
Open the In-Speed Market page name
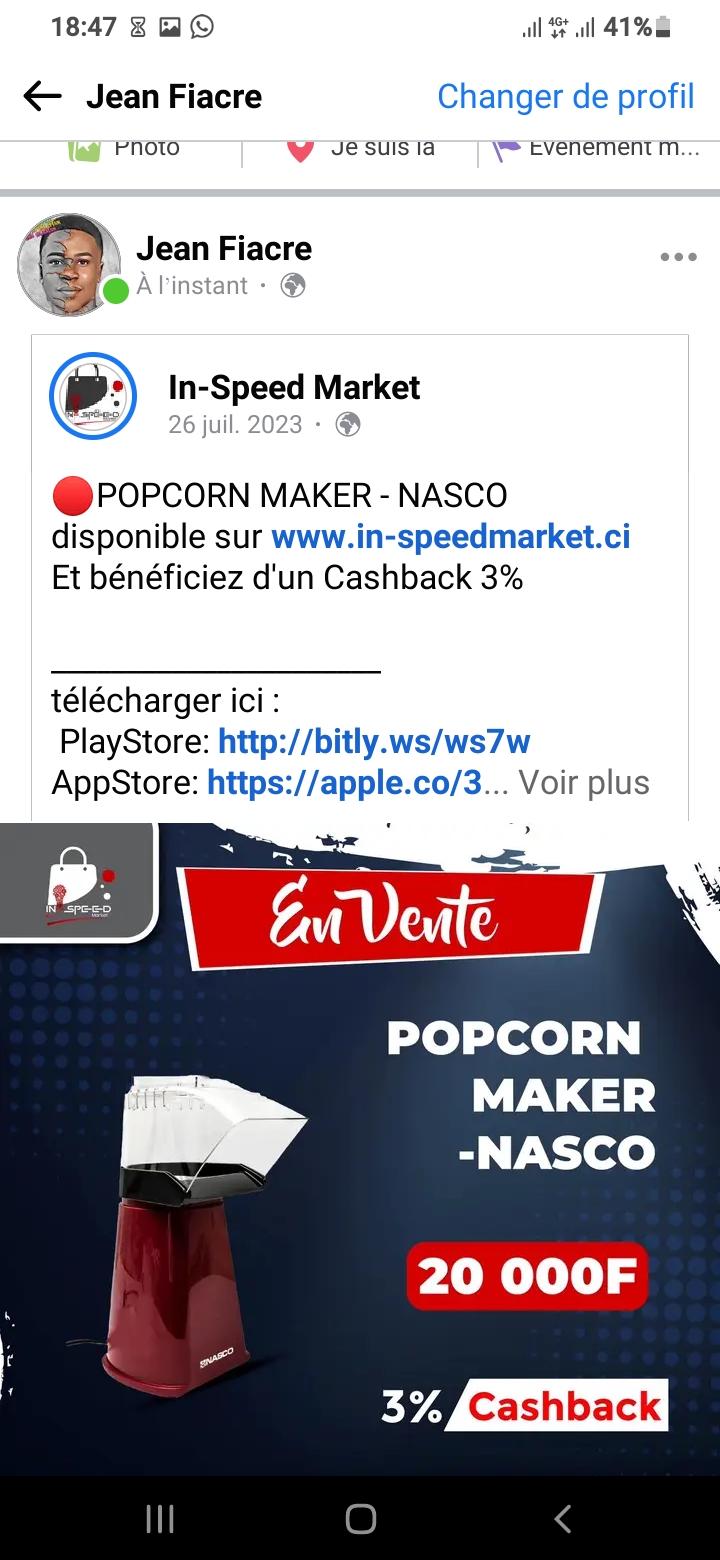[x=294, y=387]
